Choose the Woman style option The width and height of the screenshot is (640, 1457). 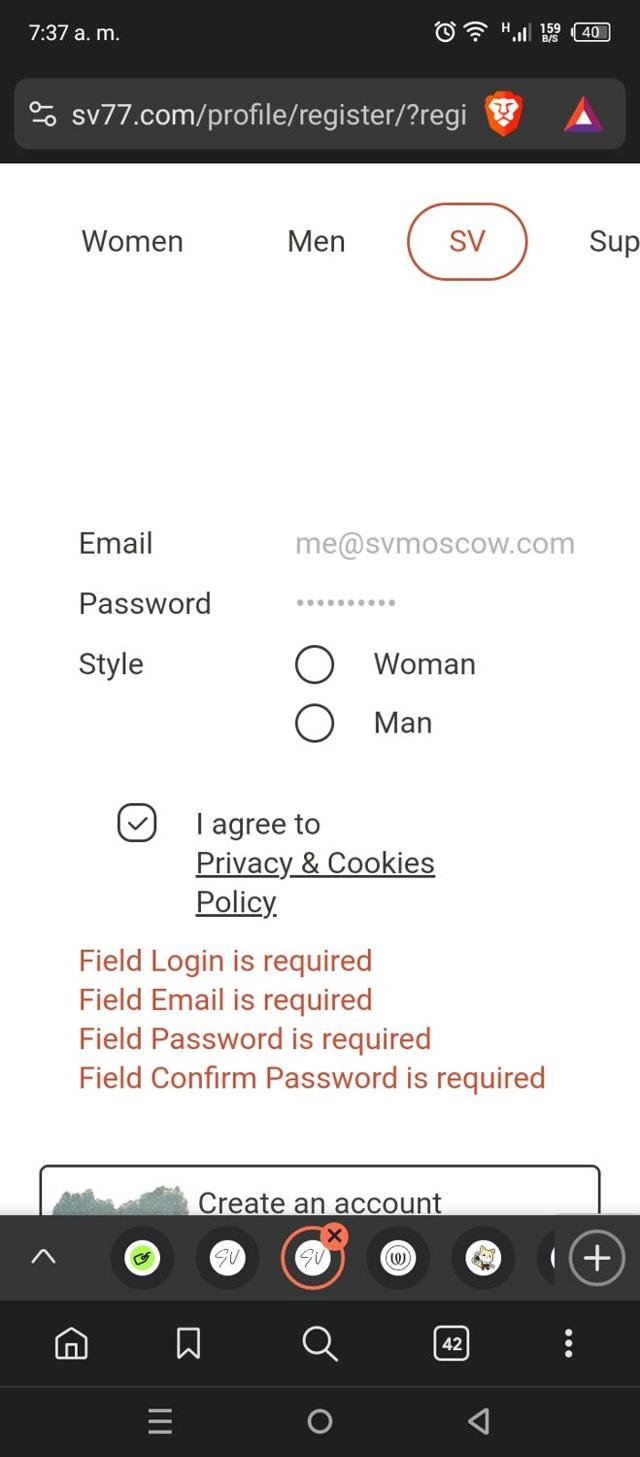pyautogui.click(x=314, y=664)
